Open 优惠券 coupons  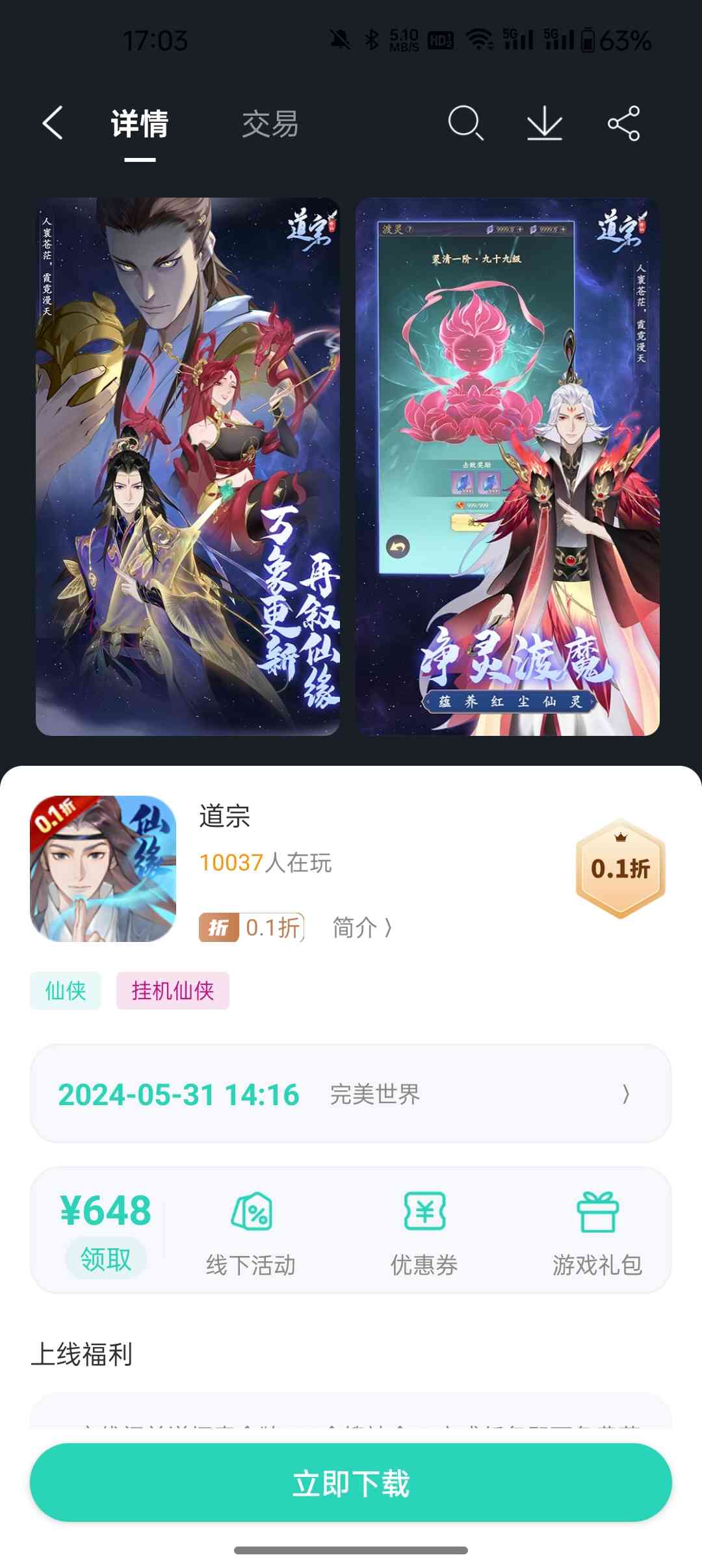[424, 1232]
